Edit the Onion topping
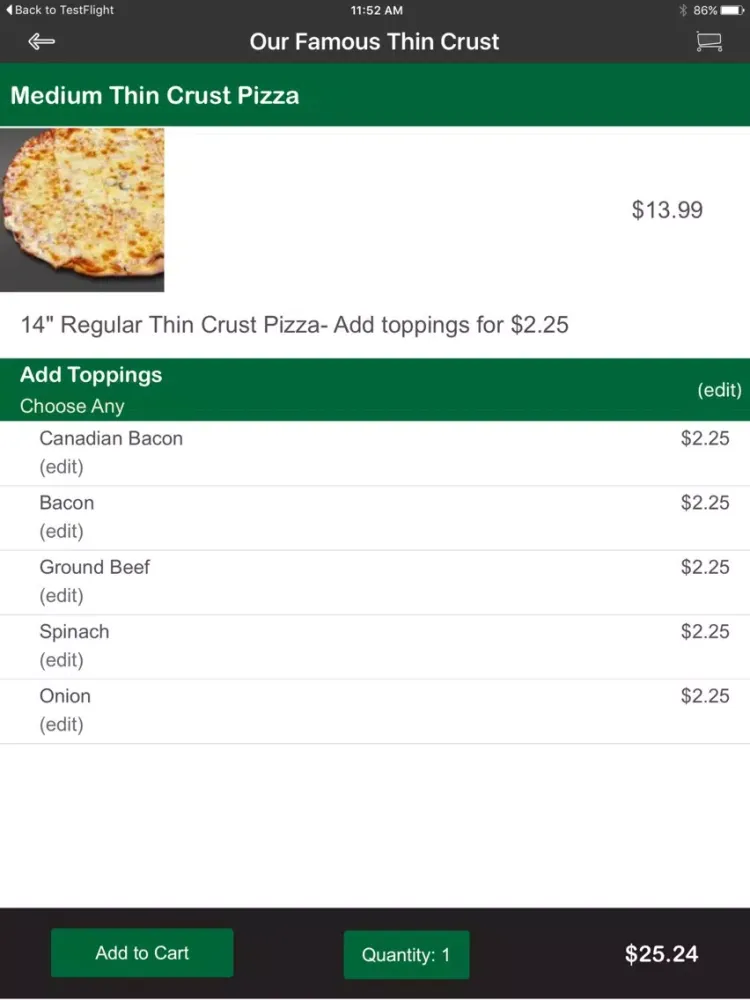Image resolution: width=750 pixels, height=1000 pixels. tap(61, 724)
